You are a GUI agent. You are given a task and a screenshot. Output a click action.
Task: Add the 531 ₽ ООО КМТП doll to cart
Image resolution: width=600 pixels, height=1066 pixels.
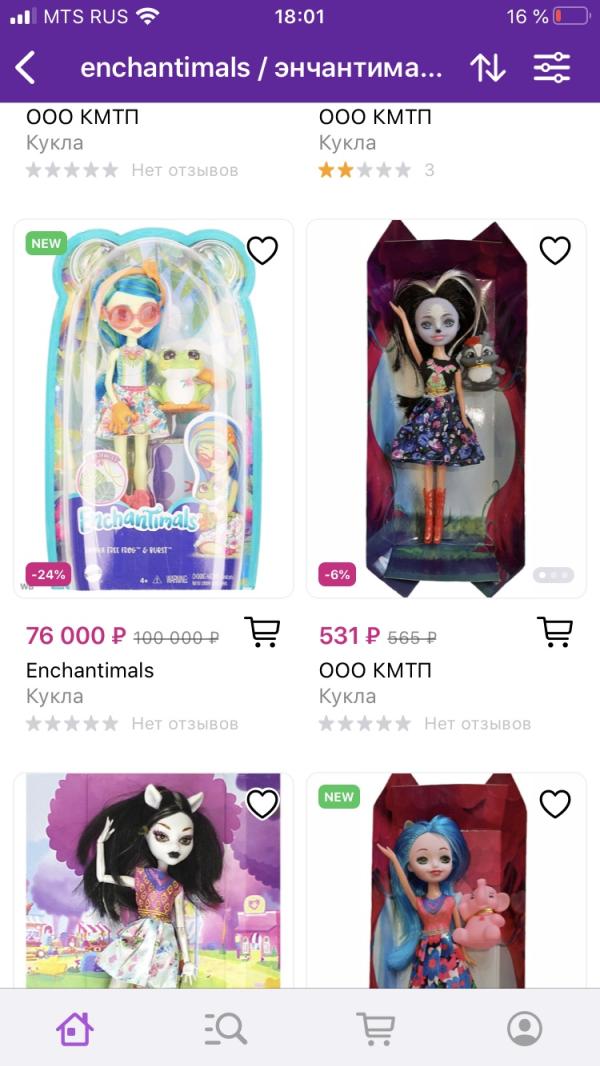(x=555, y=632)
